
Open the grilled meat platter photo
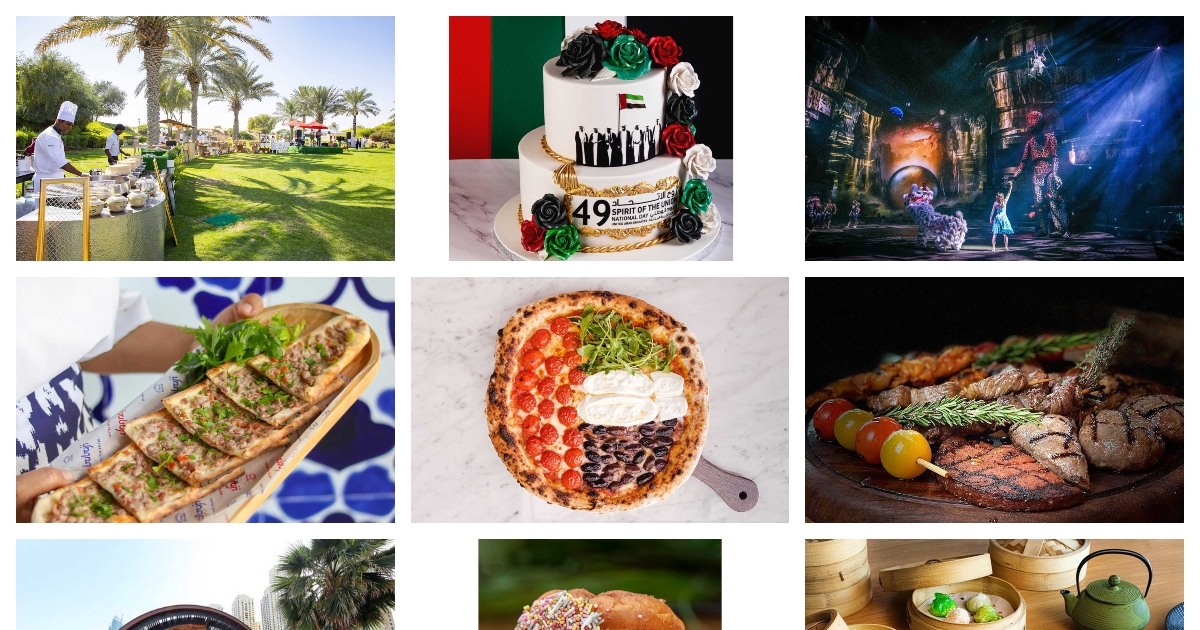coord(994,400)
